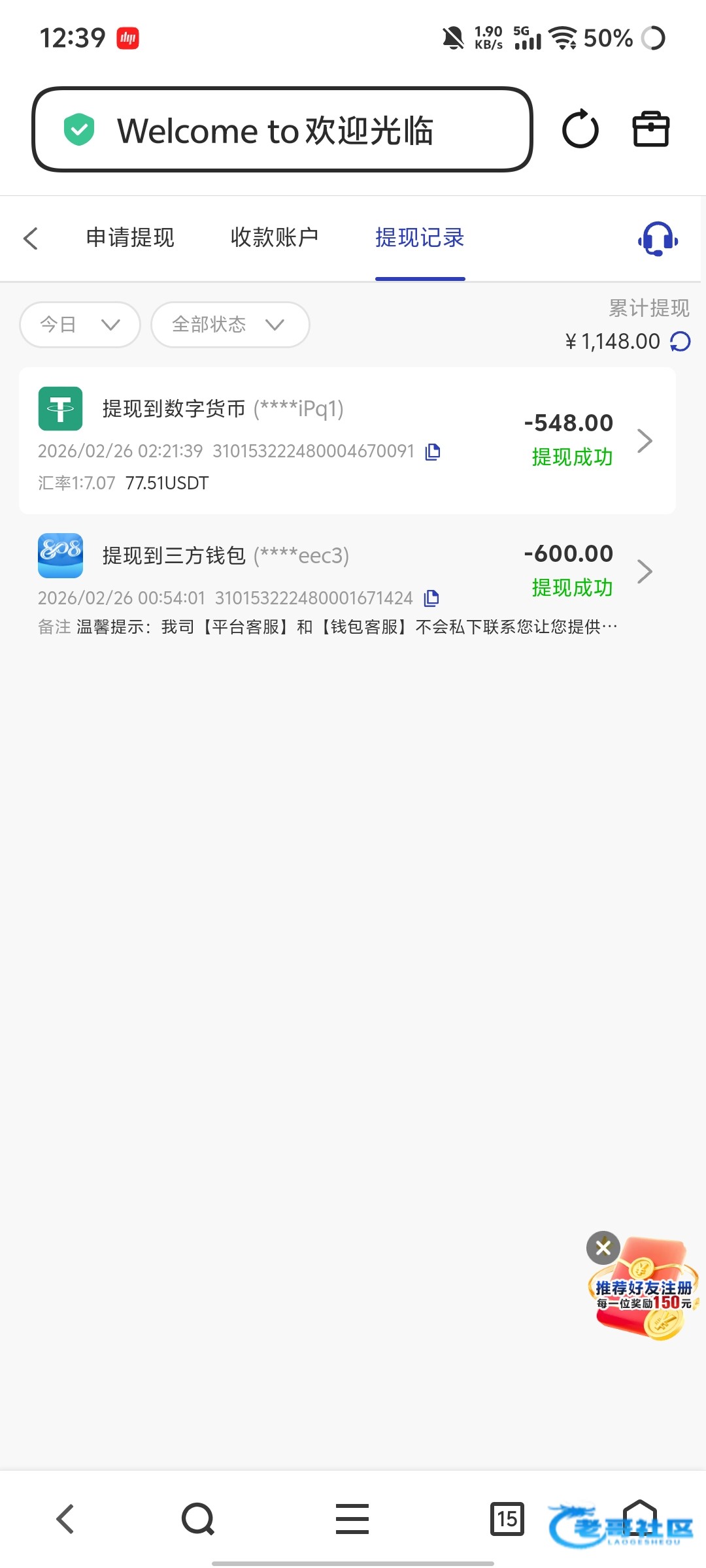Open the browser toolbox briefcase icon
The height and width of the screenshot is (1568, 706).
click(651, 129)
